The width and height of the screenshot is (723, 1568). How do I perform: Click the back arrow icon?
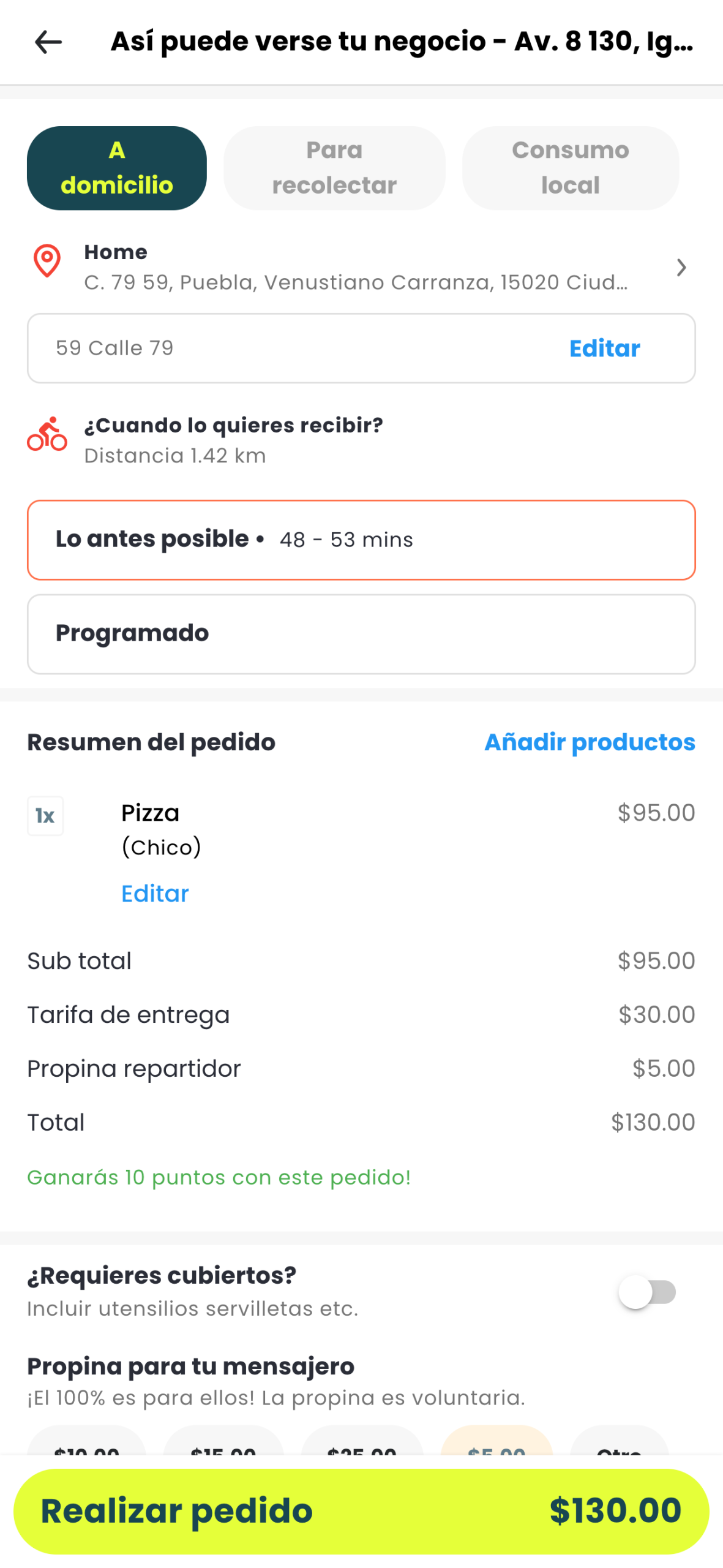47,42
